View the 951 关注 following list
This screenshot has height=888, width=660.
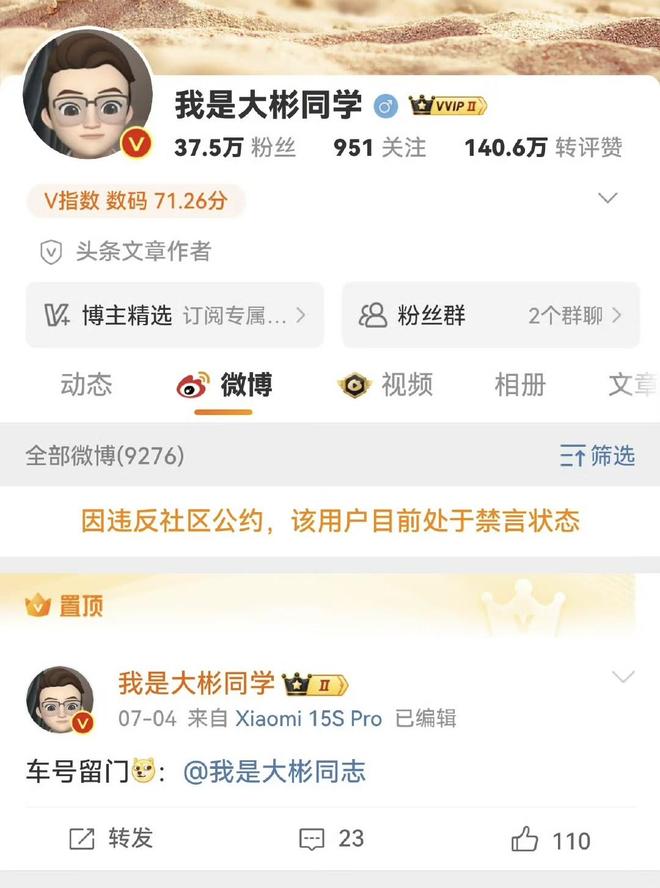click(x=379, y=148)
